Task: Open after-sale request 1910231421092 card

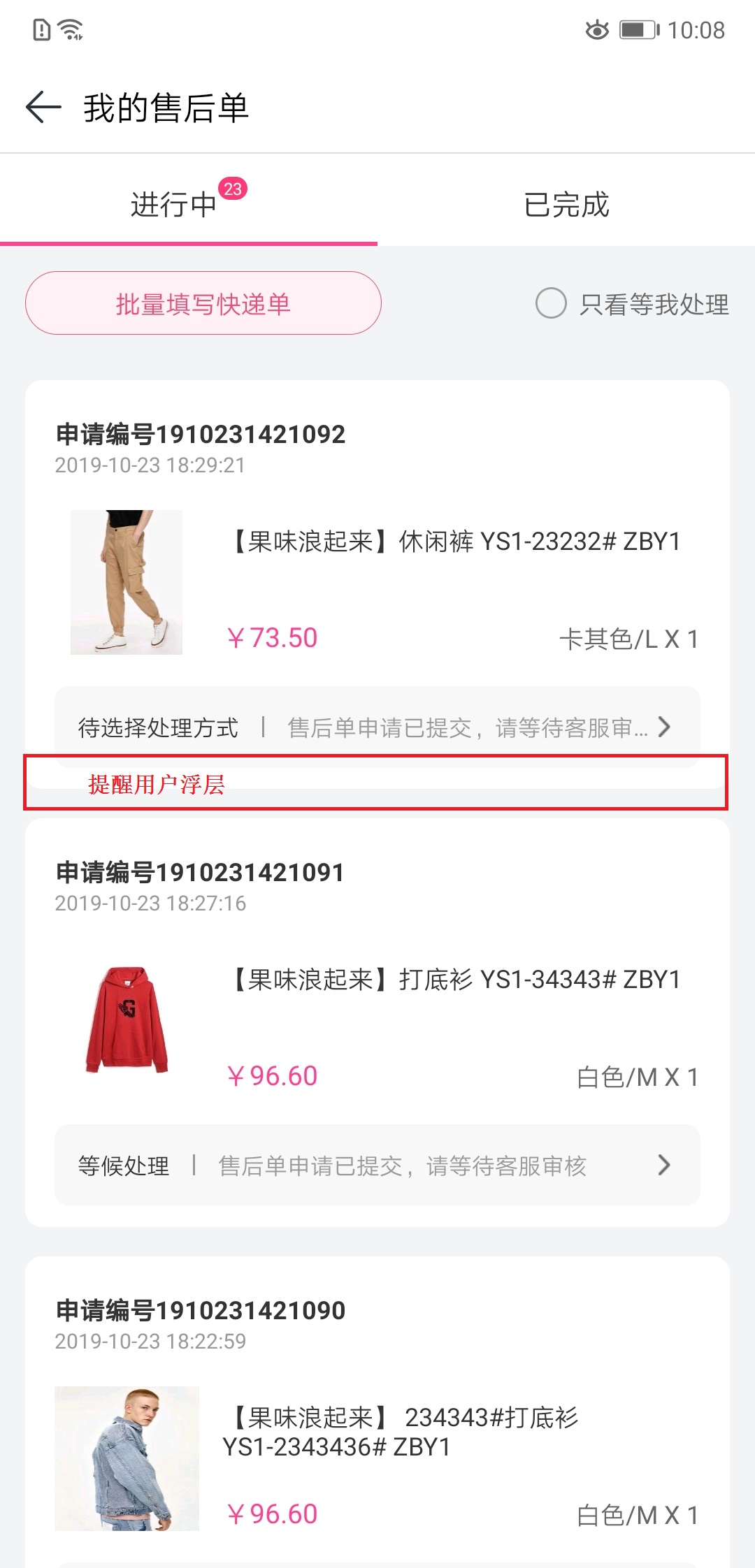Action: click(377, 585)
